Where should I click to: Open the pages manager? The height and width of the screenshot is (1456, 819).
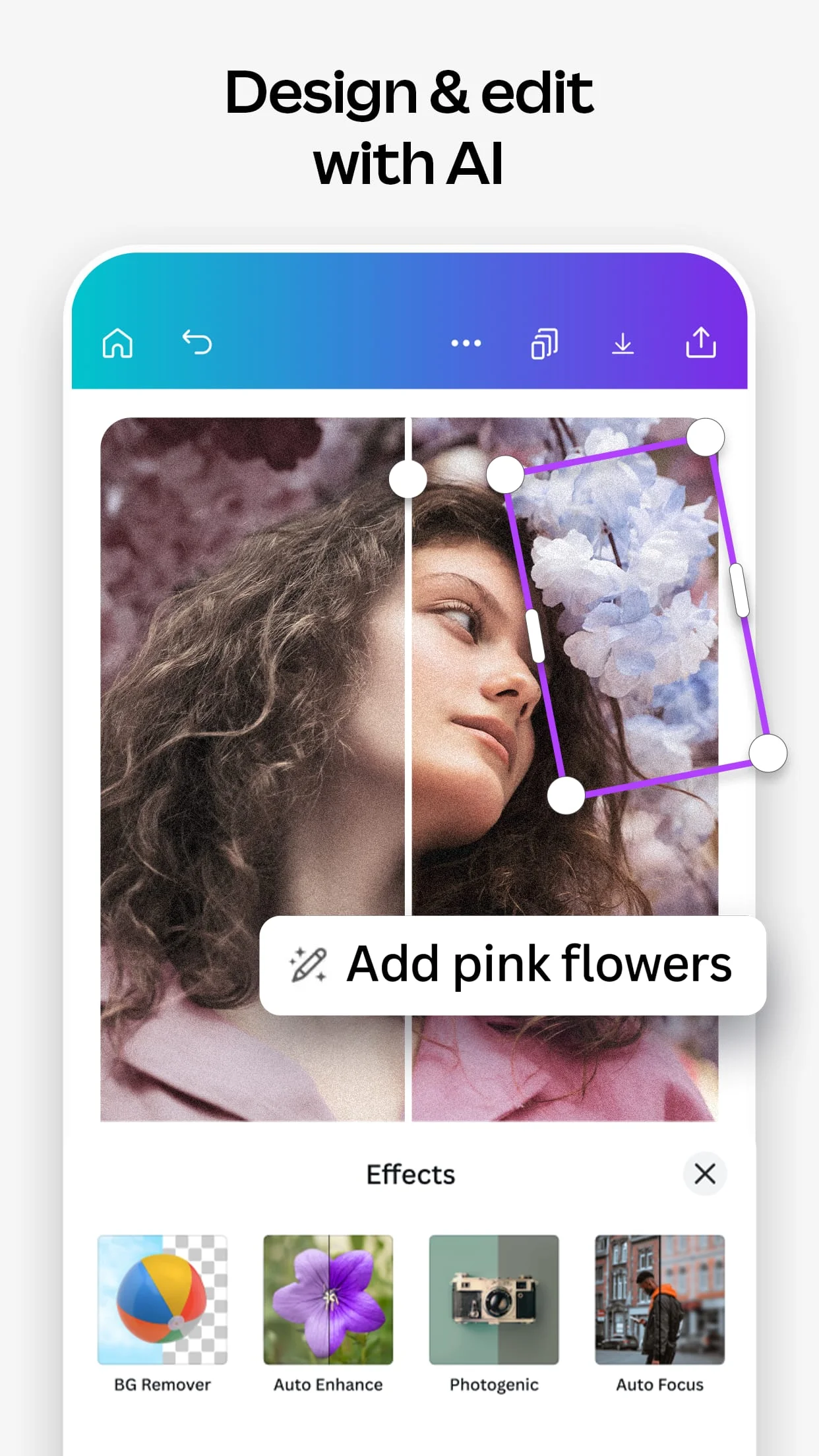(545, 343)
